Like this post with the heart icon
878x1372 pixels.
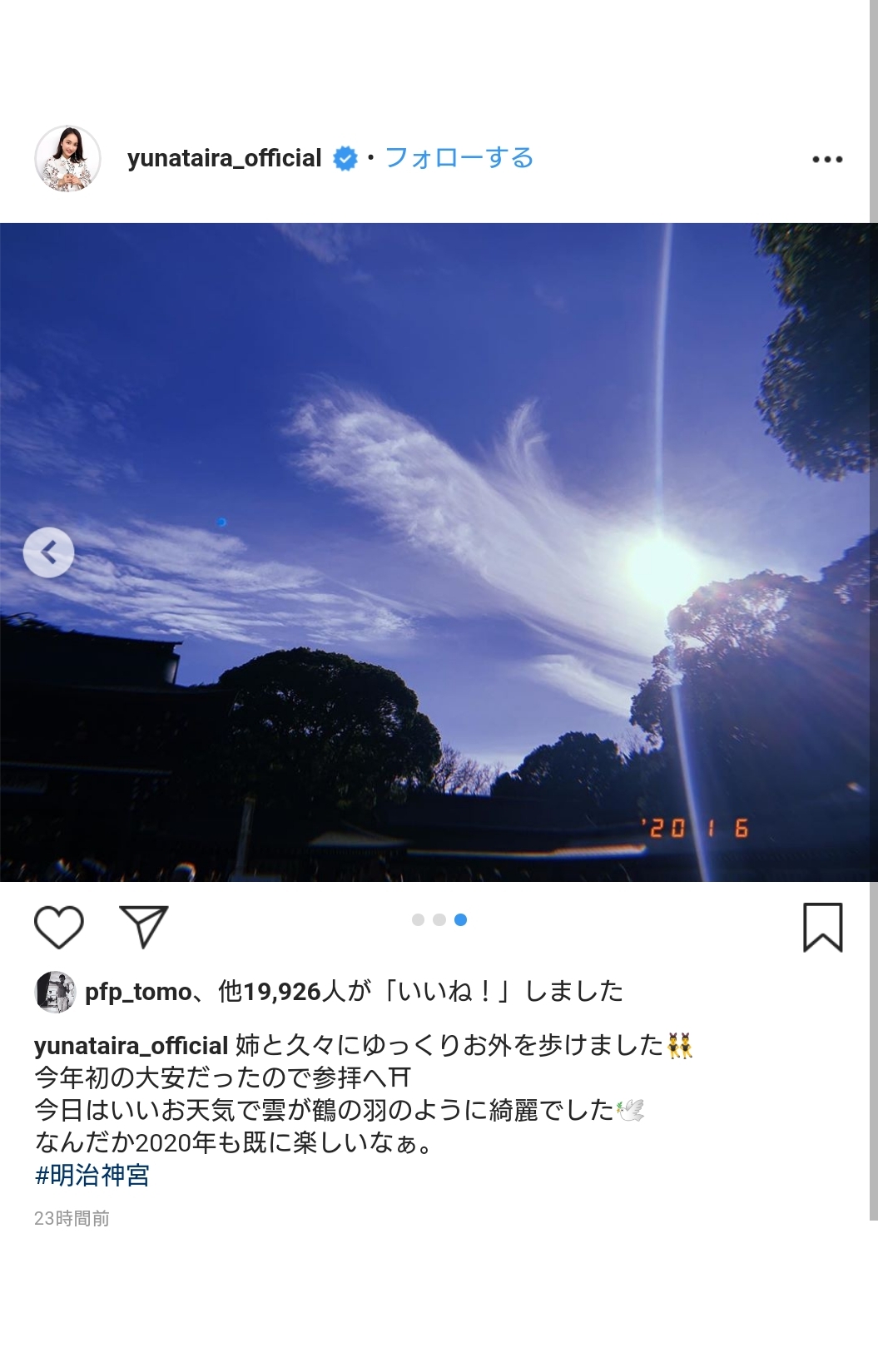click(59, 927)
